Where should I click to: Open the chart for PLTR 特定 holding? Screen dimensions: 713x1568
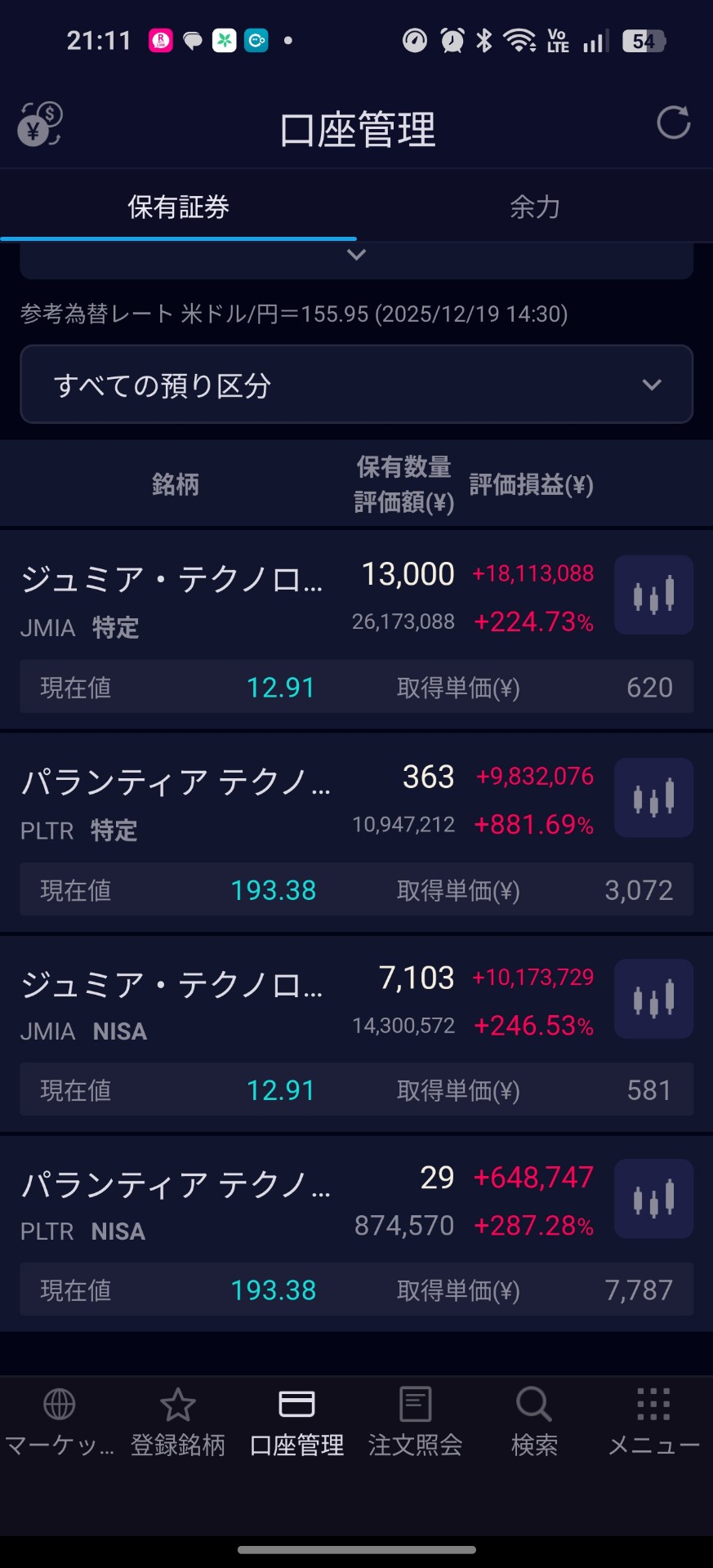(x=653, y=798)
